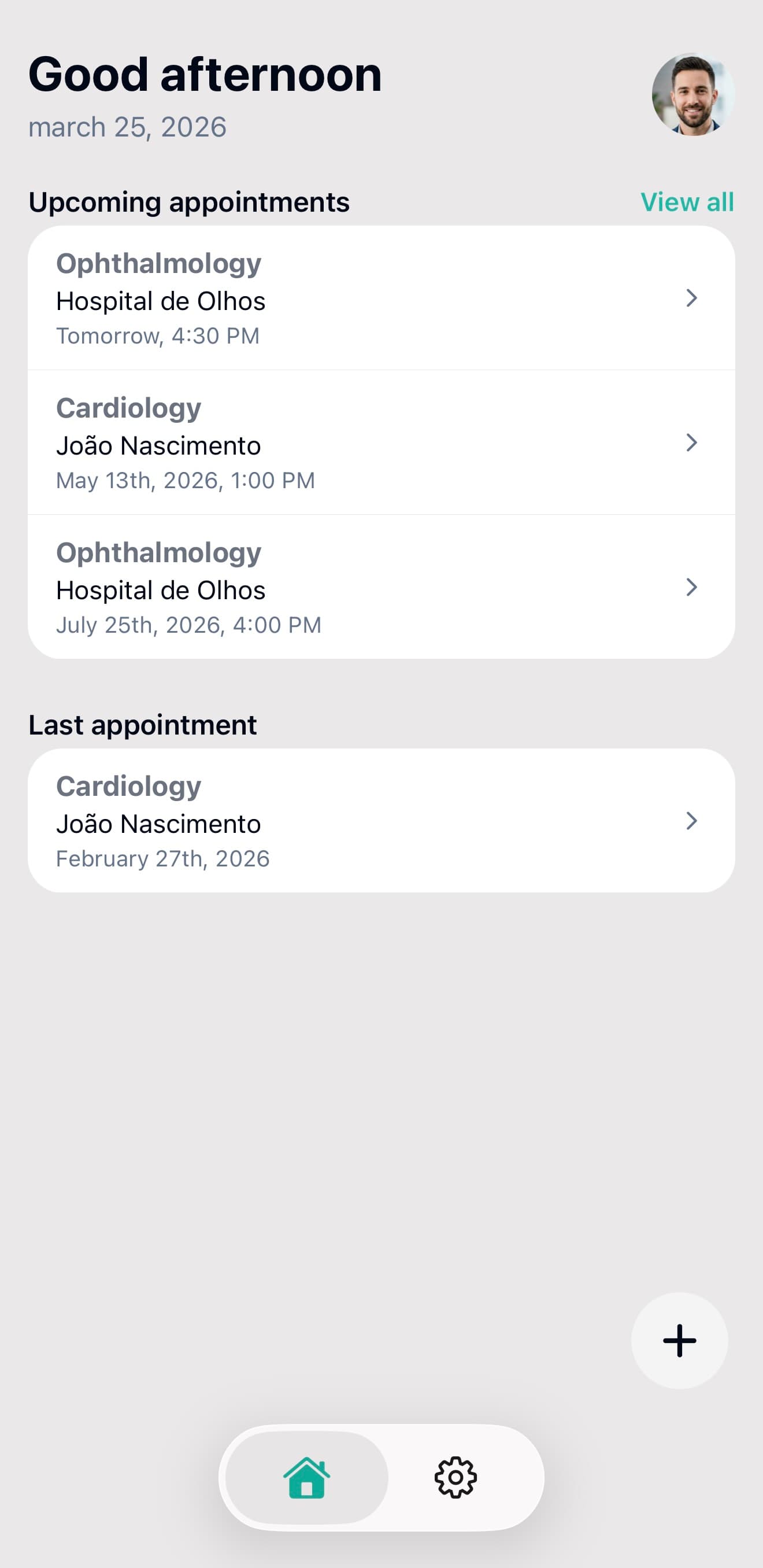The height and width of the screenshot is (1568, 763).
Task: Open the February 27th last appointment card
Action: pyautogui.click(x=381, y=821)
